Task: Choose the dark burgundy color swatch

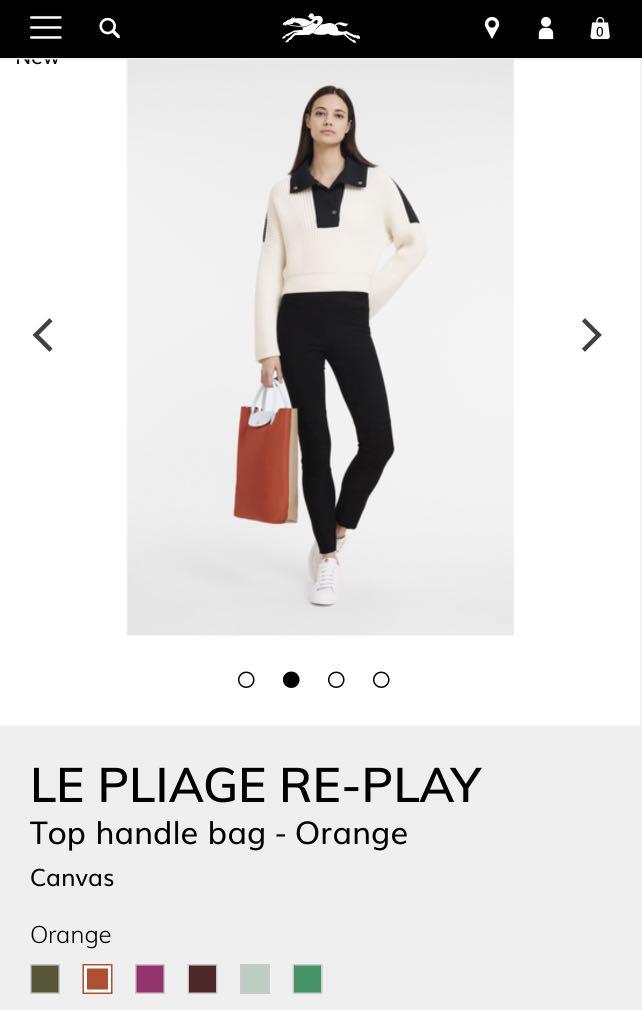Action: [202, 978]
